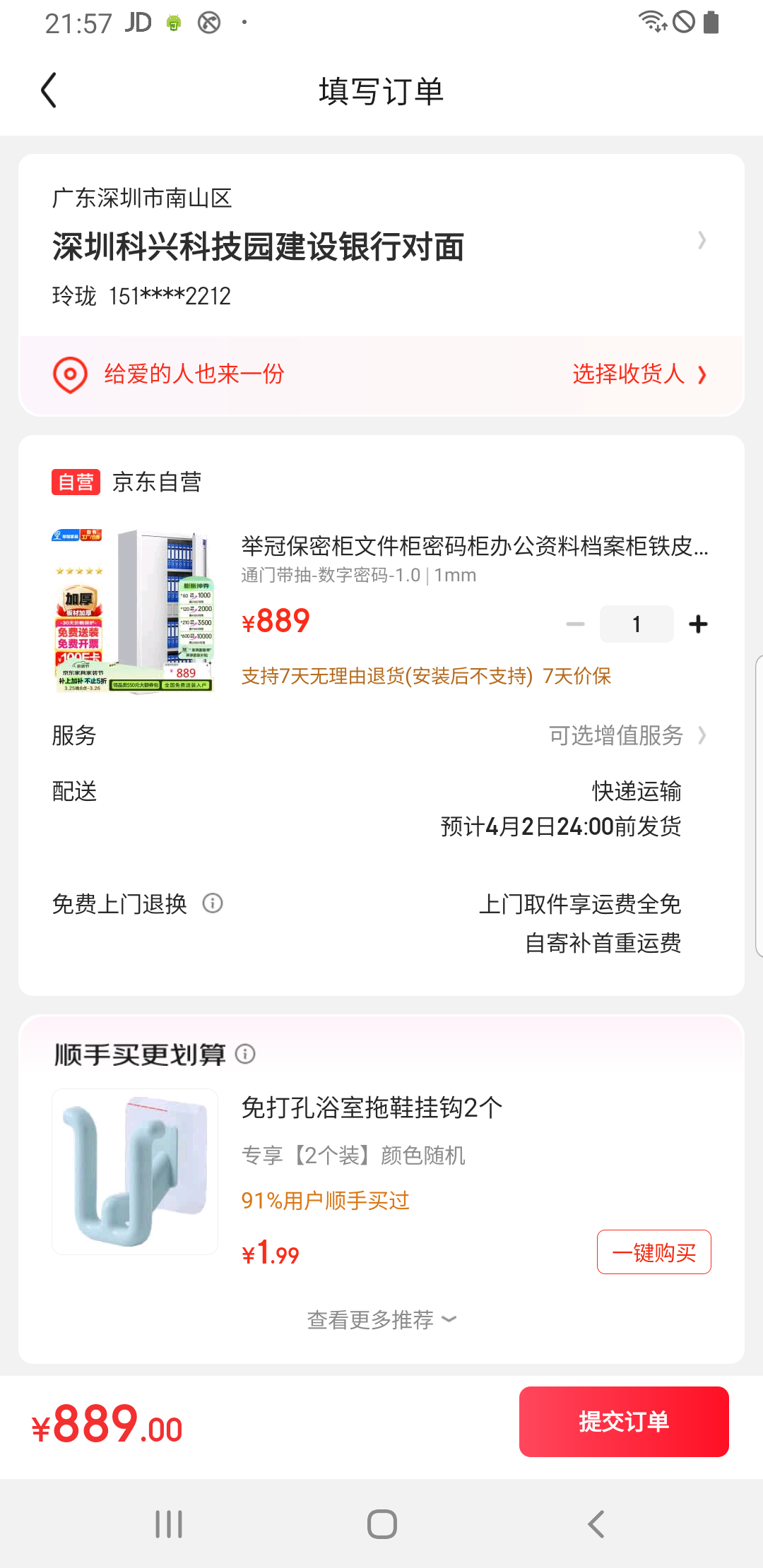
Task: Tap the red location pin icon
Action: point(69,374)
